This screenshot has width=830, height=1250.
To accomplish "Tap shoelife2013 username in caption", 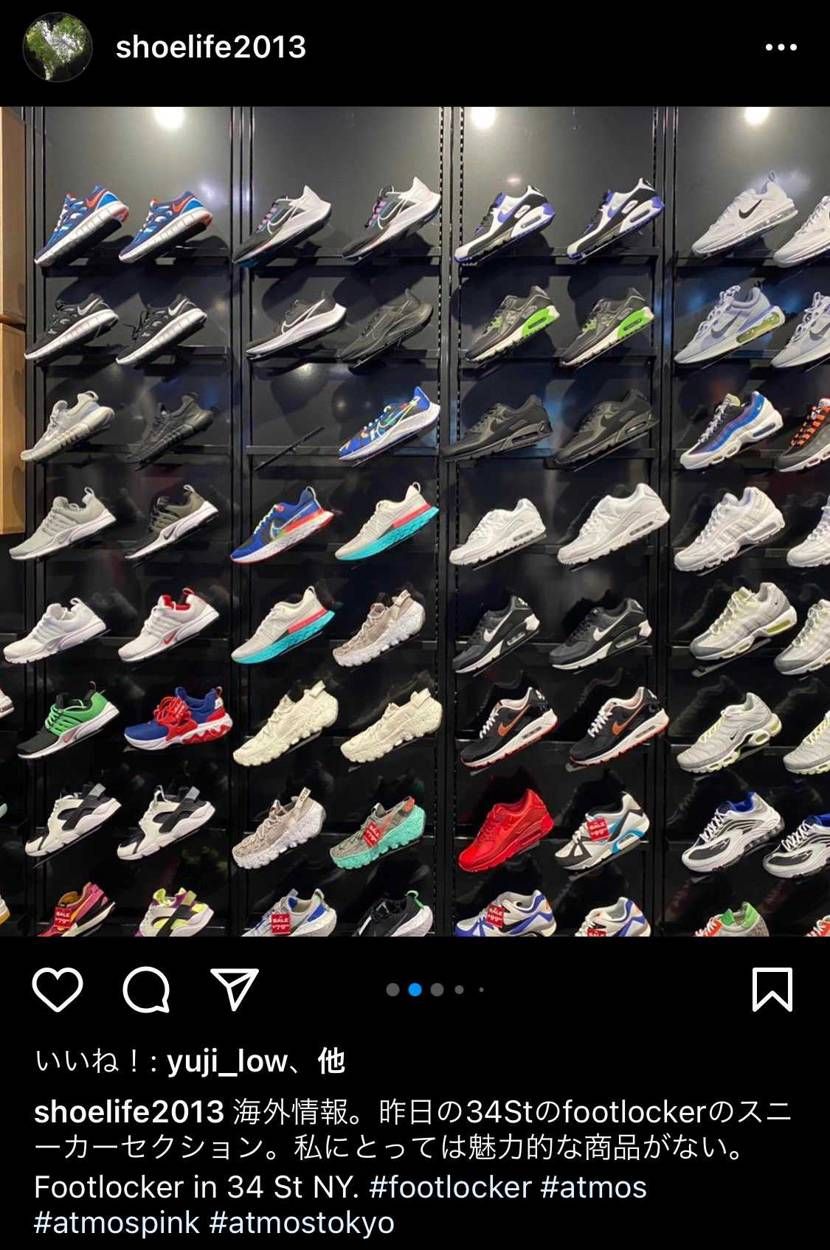I will [x=128, y=1112].
